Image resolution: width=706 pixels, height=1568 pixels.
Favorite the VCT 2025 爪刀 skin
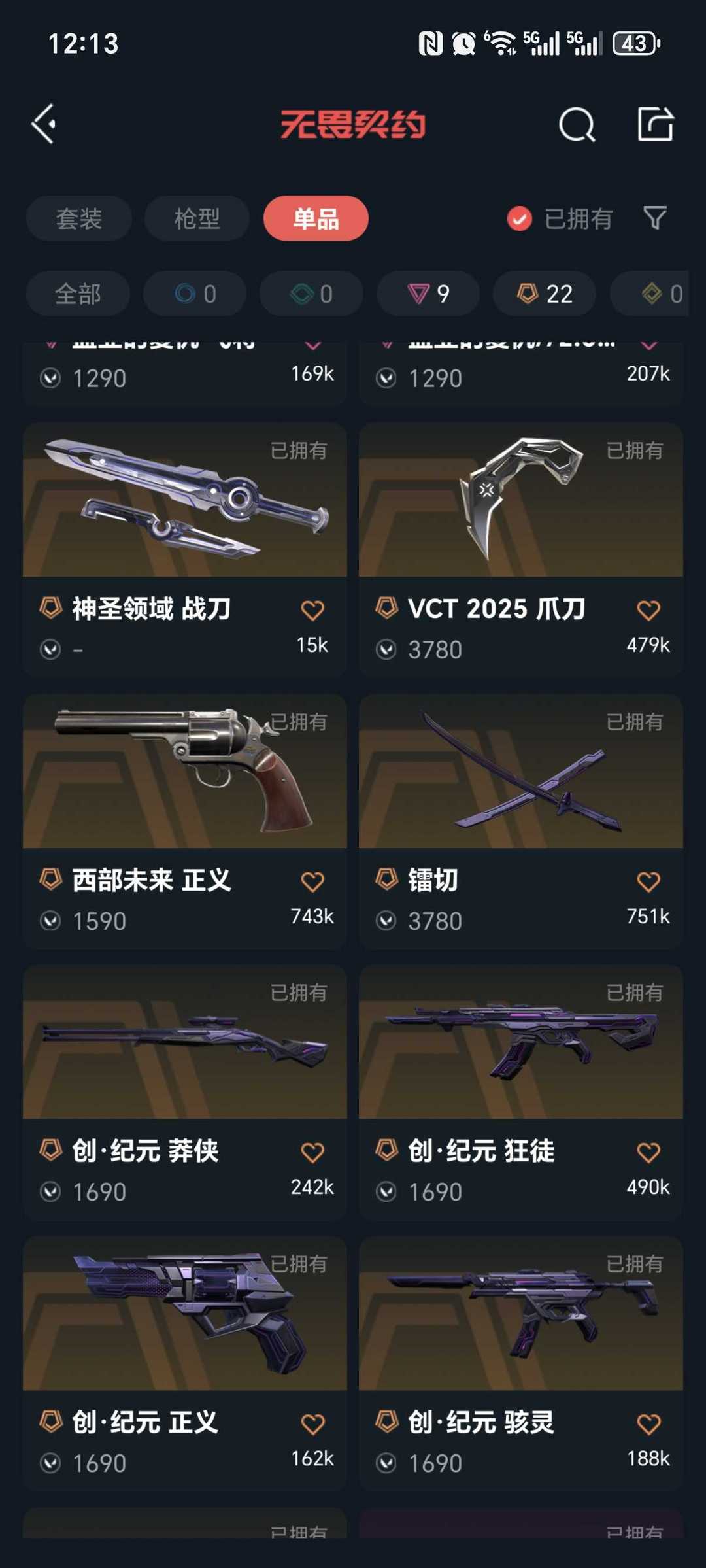pos(648,610)
